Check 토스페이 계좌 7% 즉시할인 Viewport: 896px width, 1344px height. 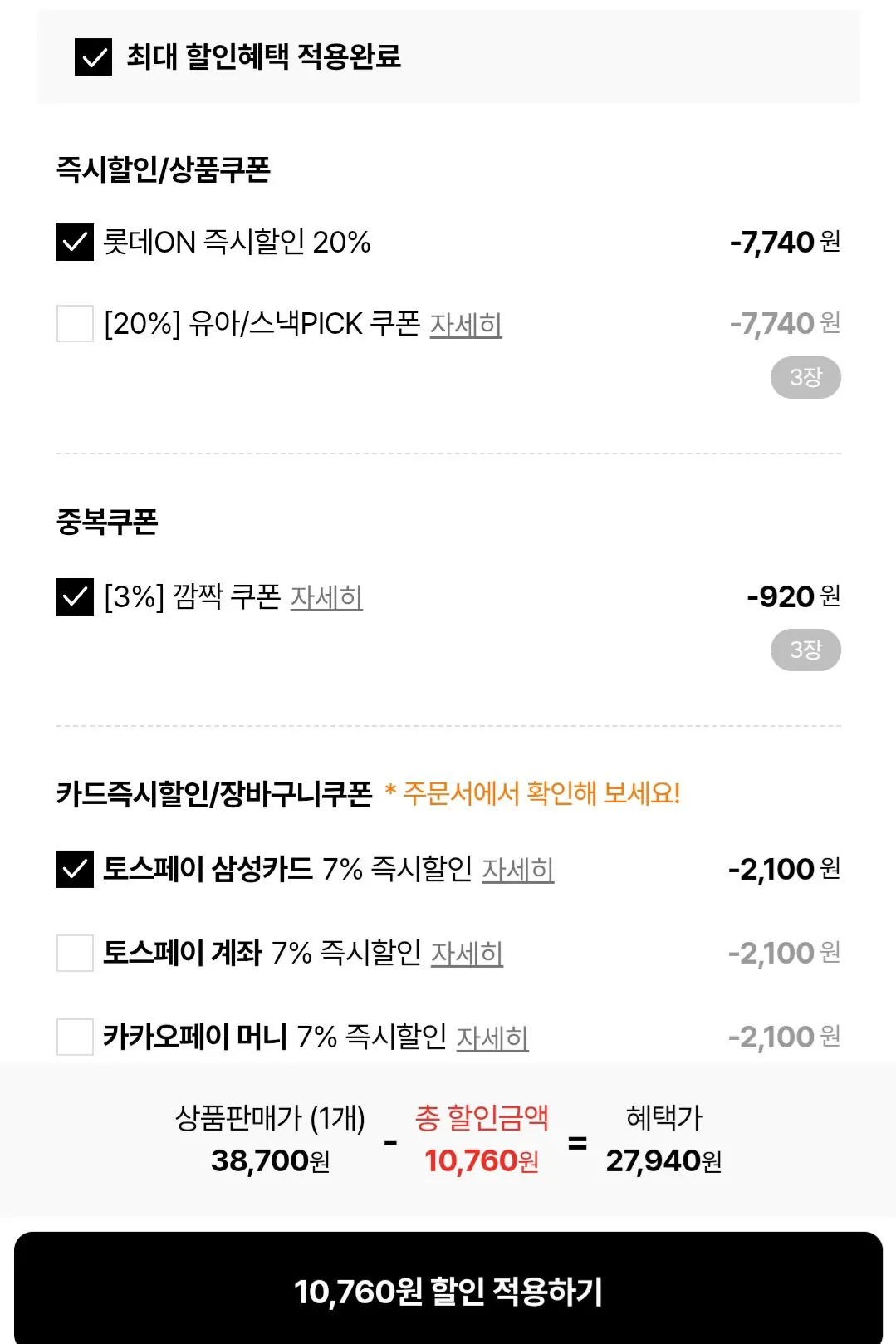[75, 953]
